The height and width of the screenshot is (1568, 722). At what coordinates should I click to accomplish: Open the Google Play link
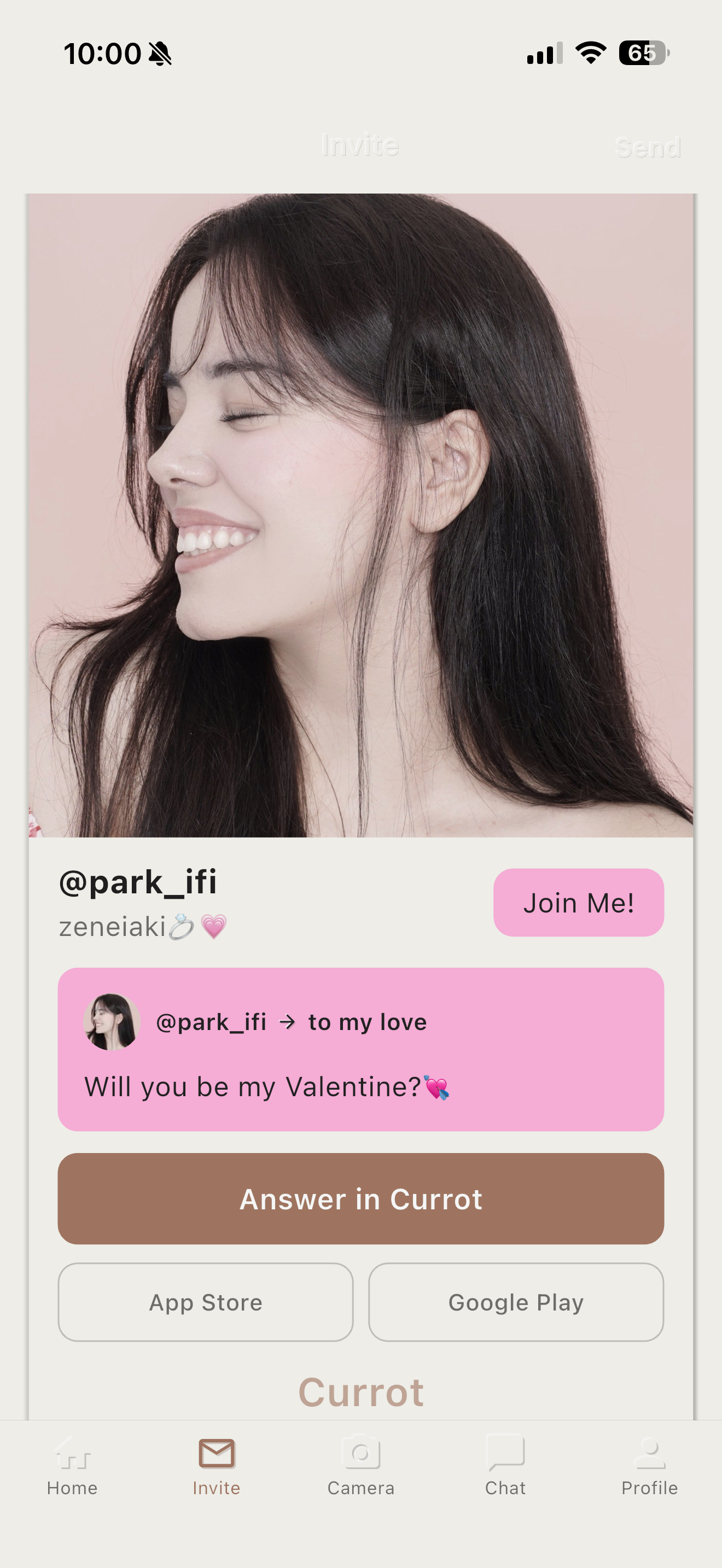[x=516, y=1302]
